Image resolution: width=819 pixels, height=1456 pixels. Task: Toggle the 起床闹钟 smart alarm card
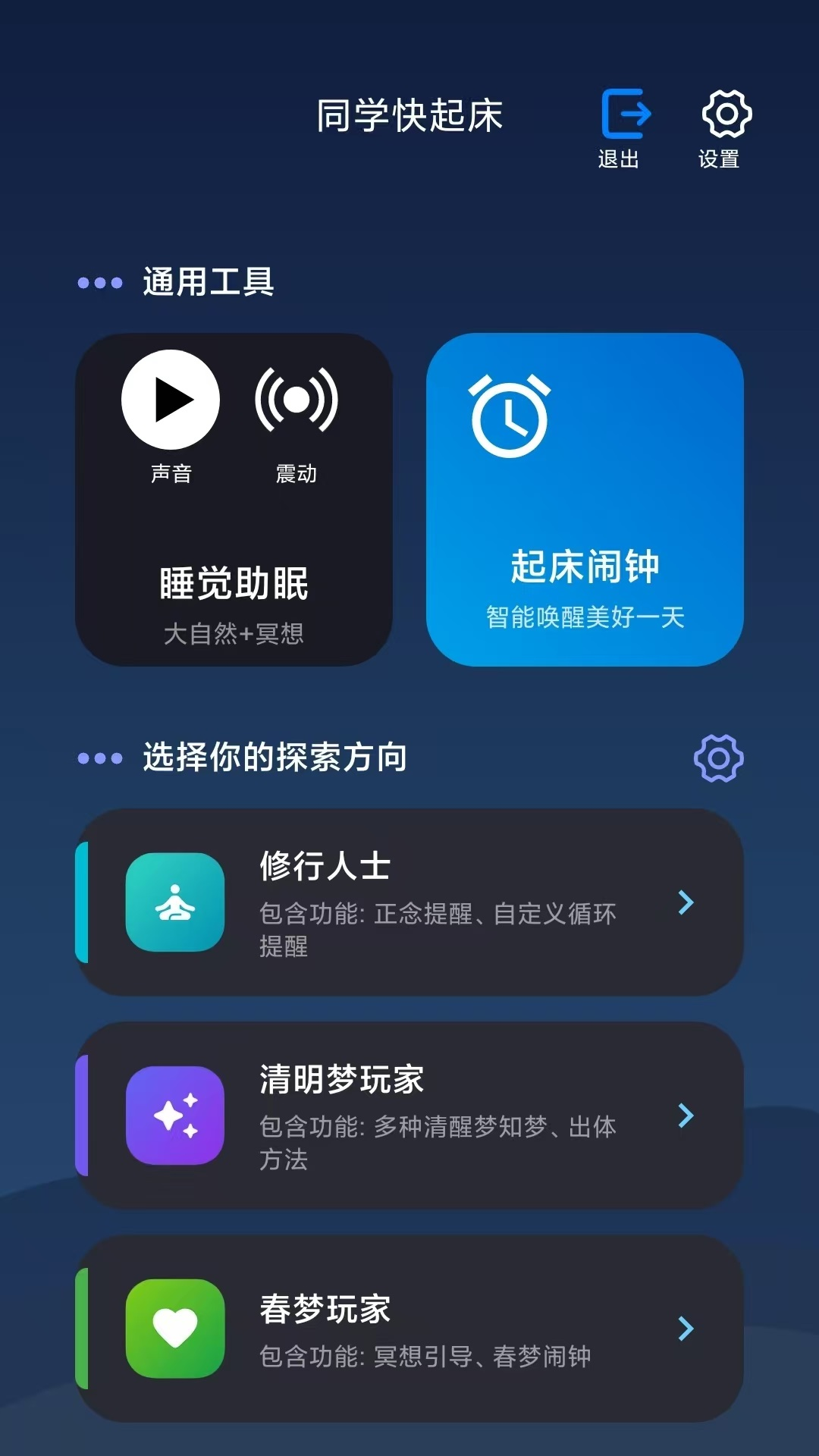coord(585,500)
